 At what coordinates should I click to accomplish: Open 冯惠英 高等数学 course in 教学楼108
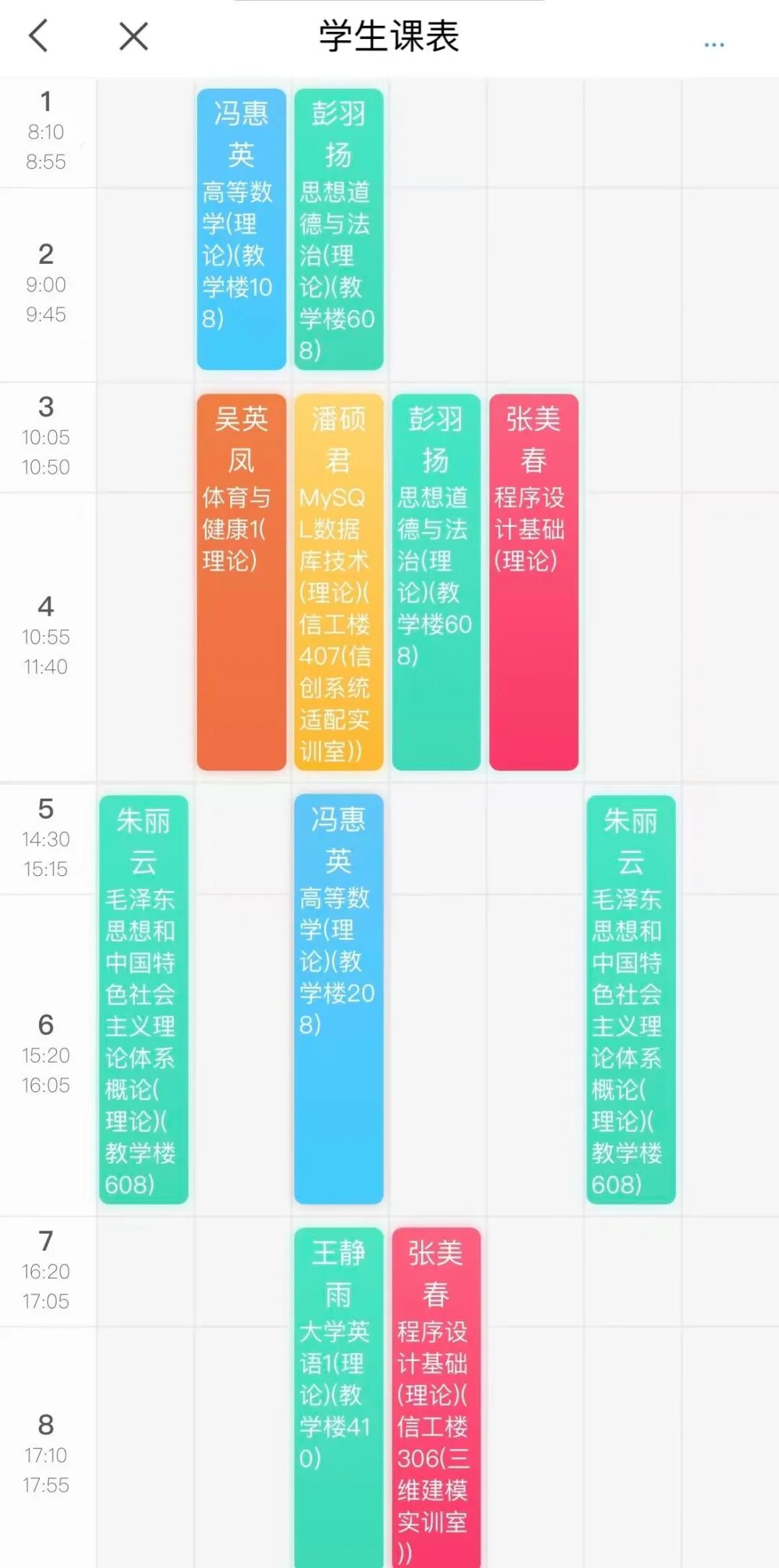point(241,229)
